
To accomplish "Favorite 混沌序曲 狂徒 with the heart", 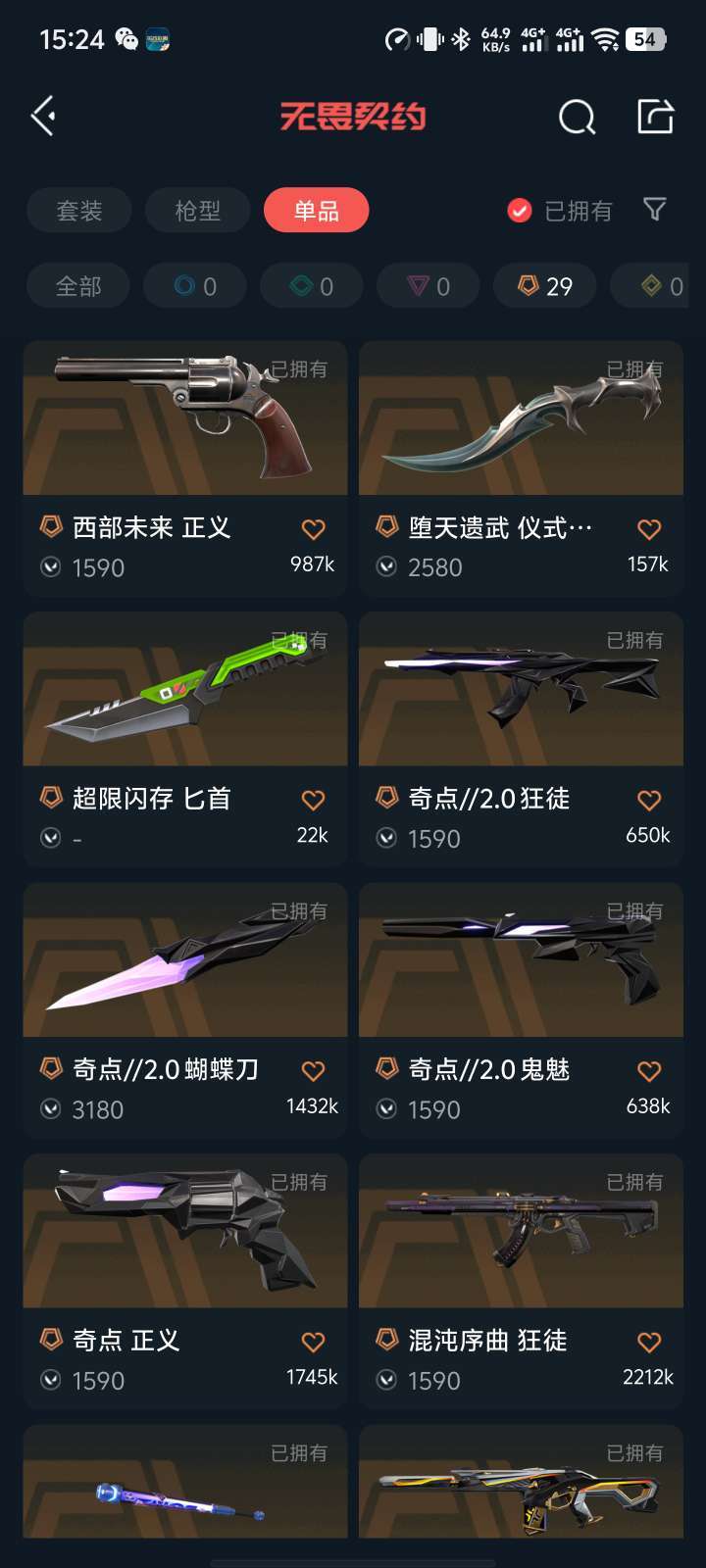I will 647,1341.
